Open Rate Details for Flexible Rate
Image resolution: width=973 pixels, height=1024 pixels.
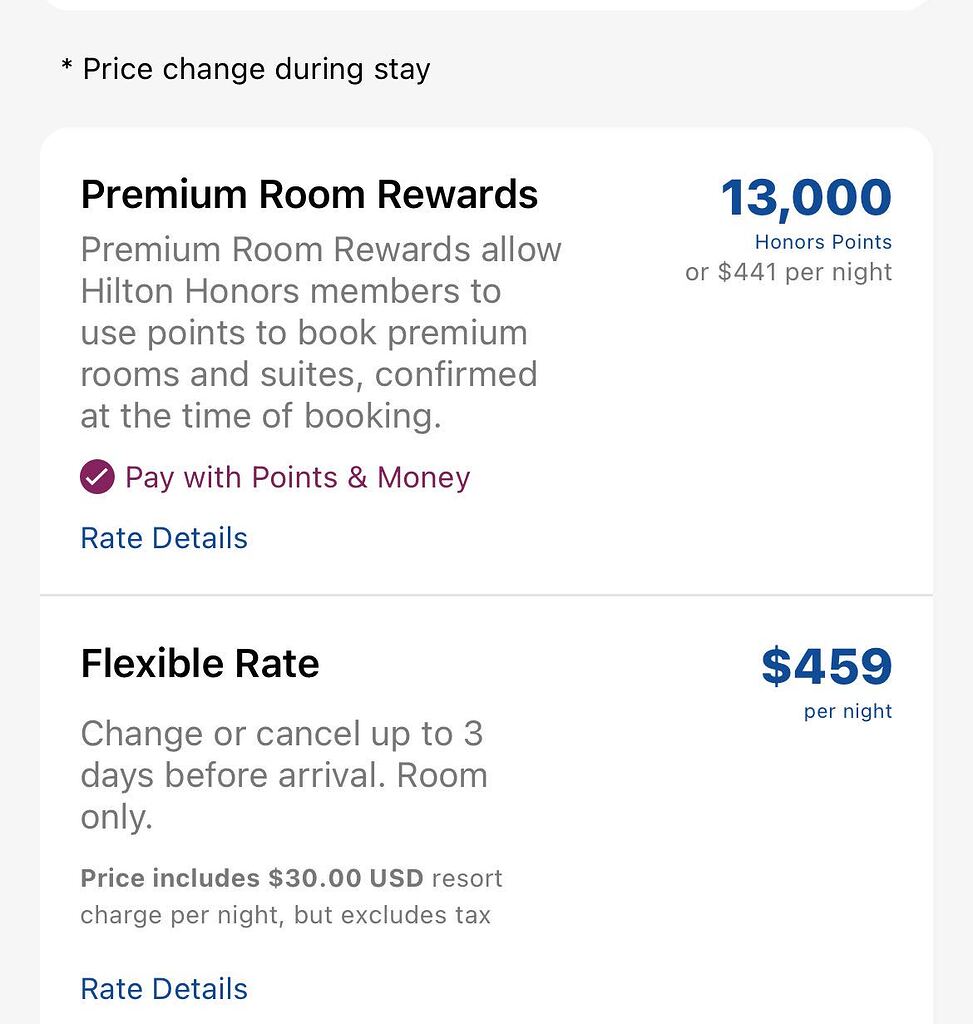tap(163, 989)
